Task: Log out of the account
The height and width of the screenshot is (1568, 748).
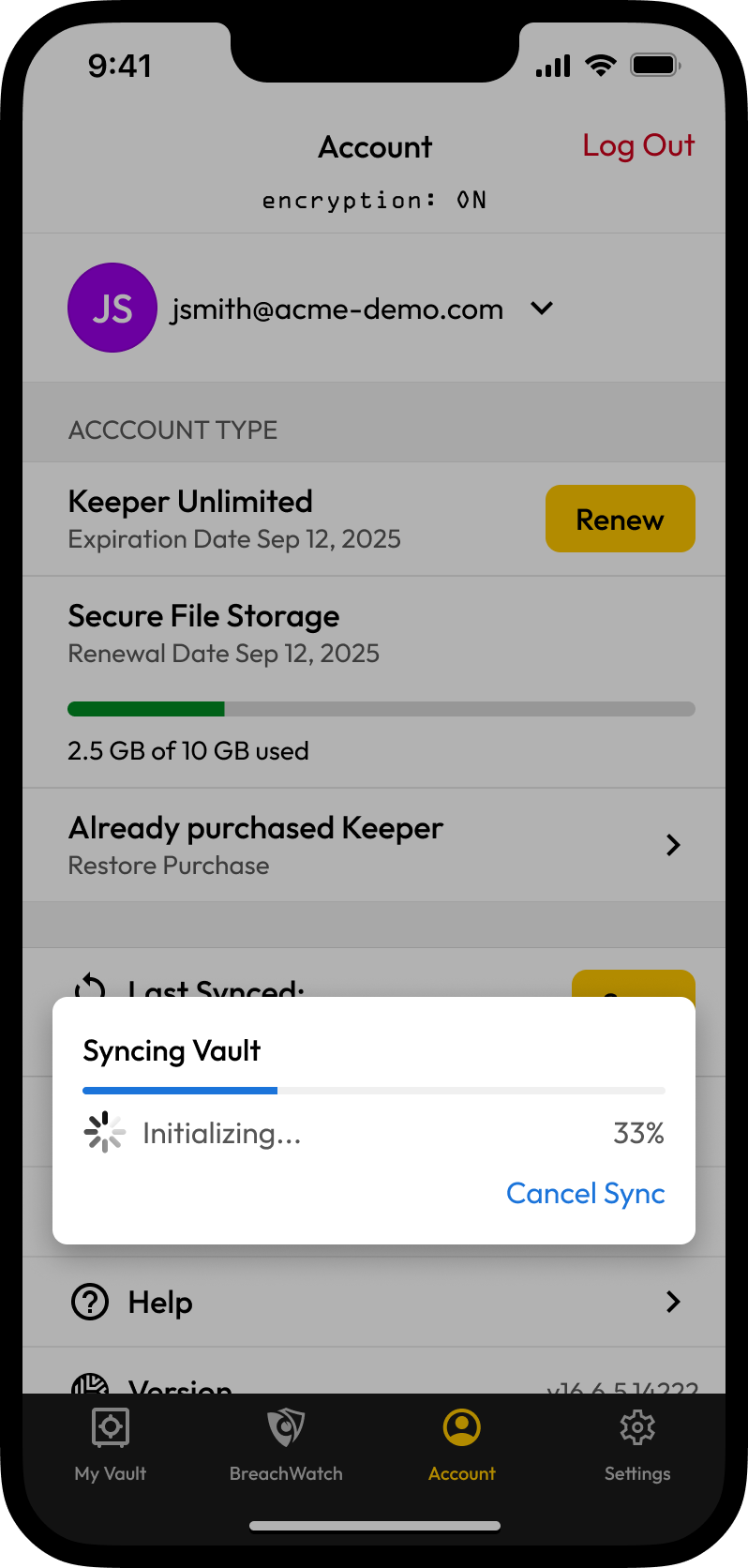Action: tap(637, 146)
